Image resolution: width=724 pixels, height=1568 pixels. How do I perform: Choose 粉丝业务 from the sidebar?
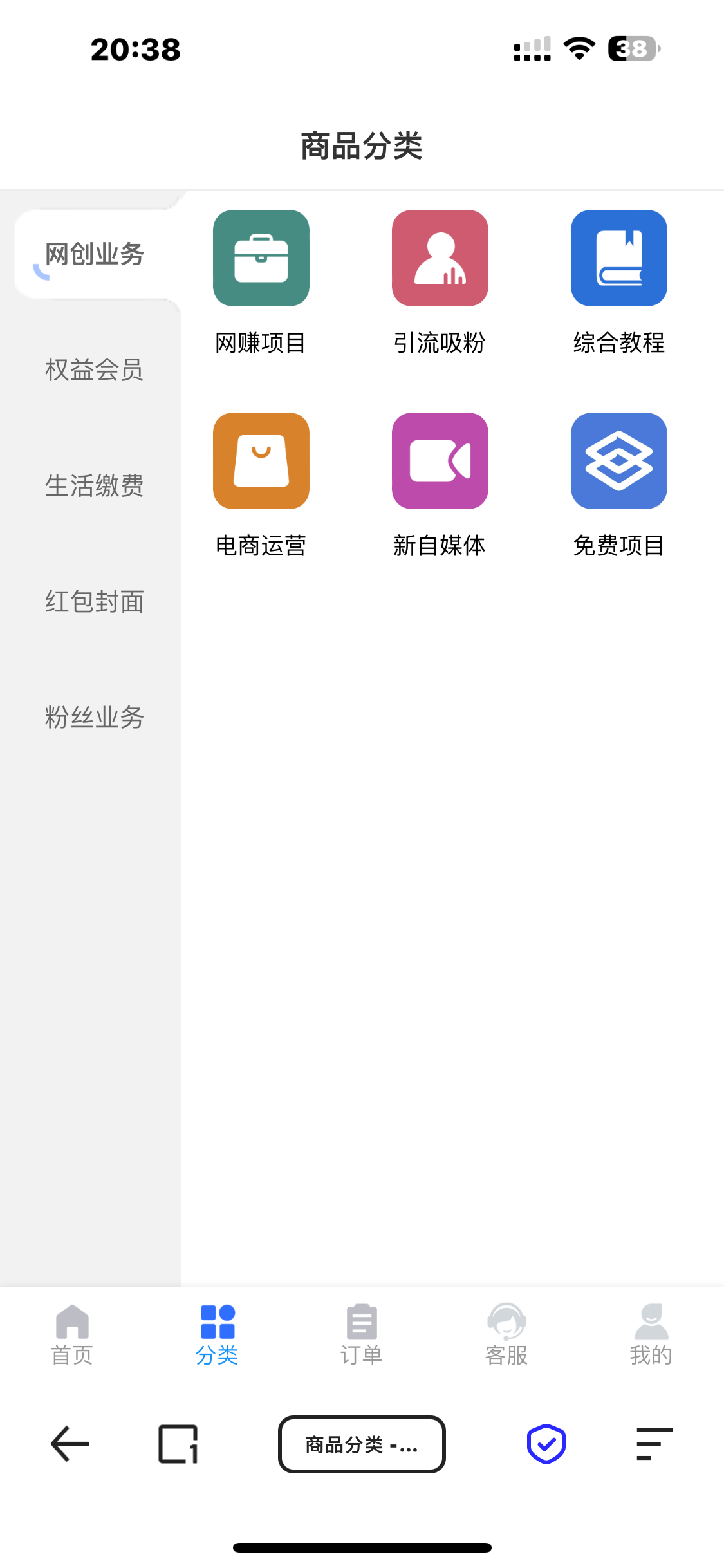[x=94, y=718]
